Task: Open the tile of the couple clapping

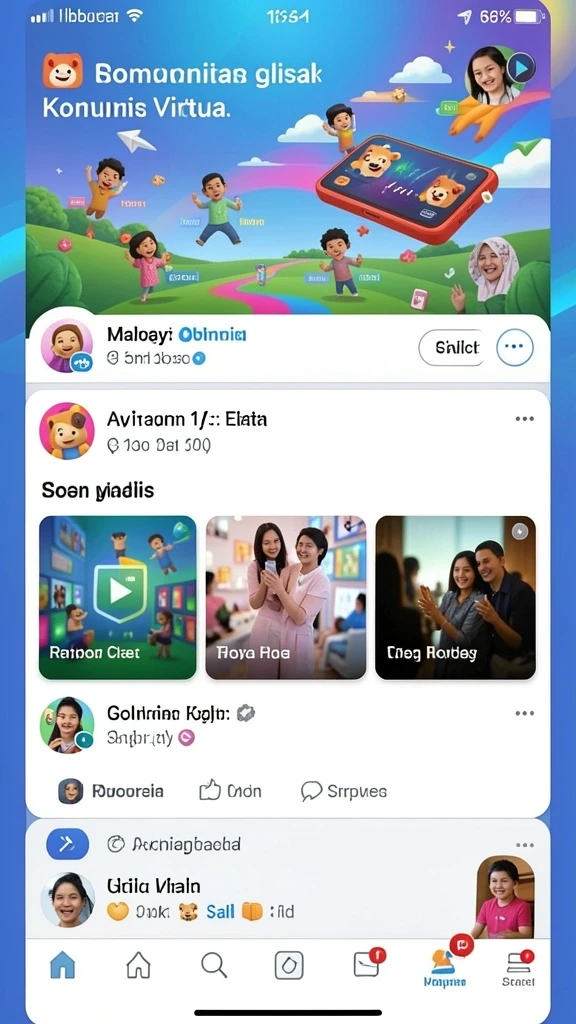Action: (455, 598)
